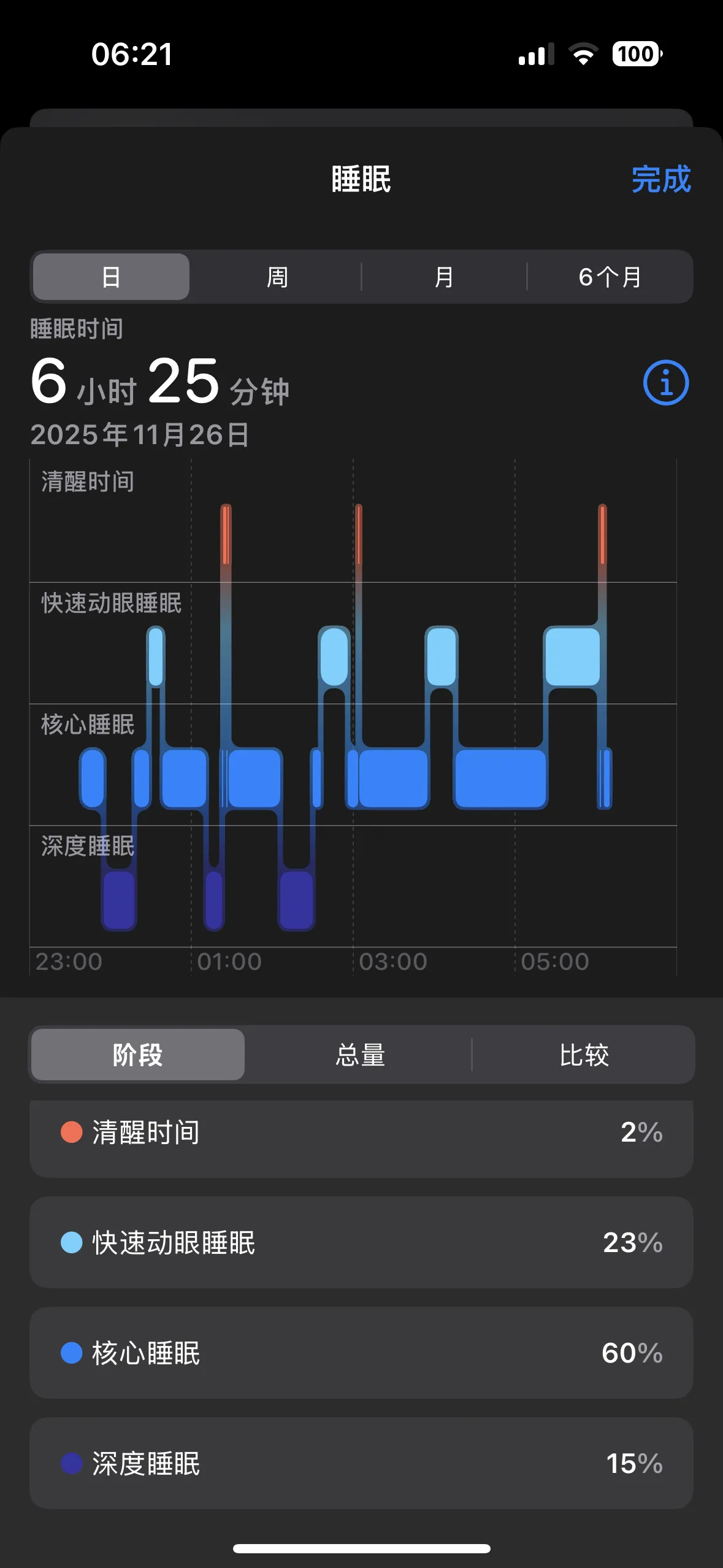Choose the 核心睡眠 60% row

pos(361,1353)
